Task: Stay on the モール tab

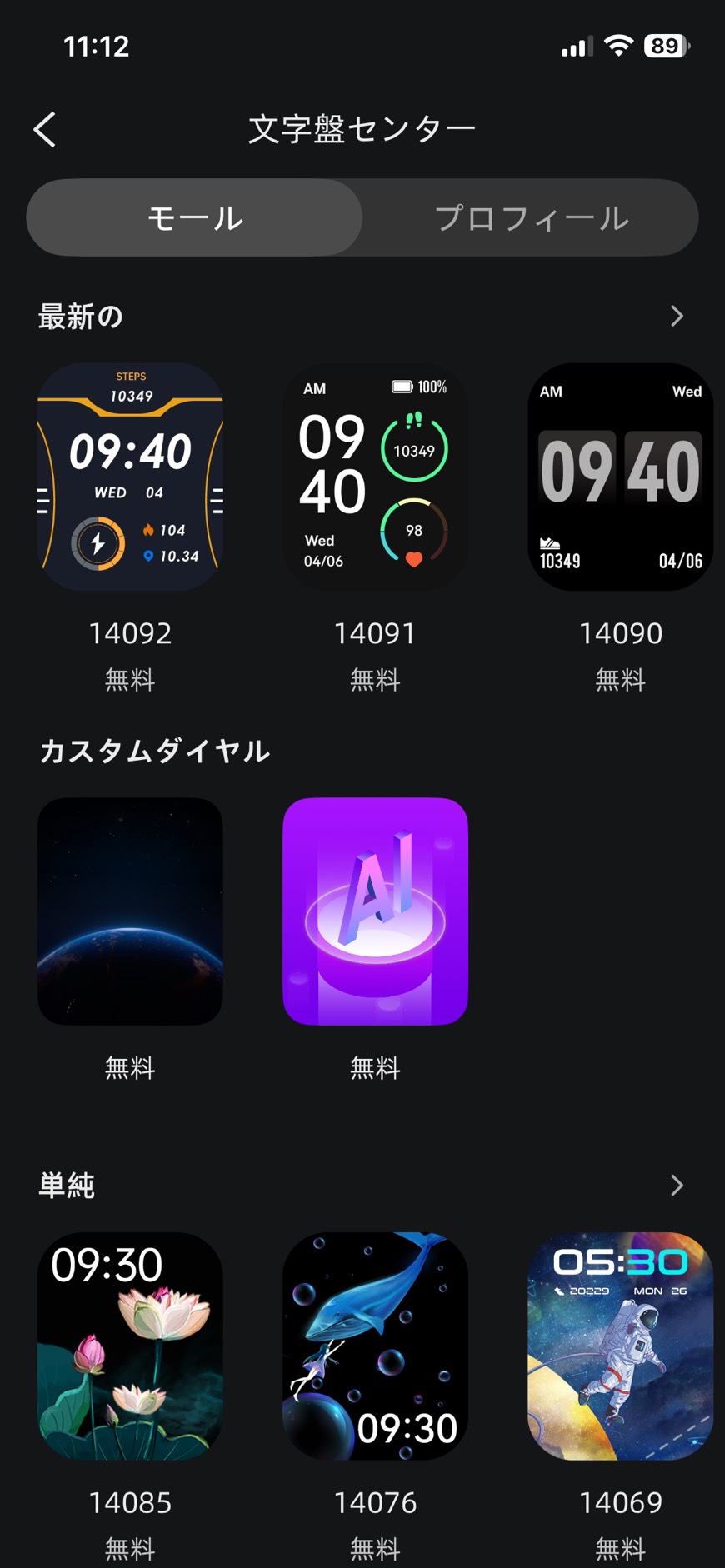Action: pos(193,217)
